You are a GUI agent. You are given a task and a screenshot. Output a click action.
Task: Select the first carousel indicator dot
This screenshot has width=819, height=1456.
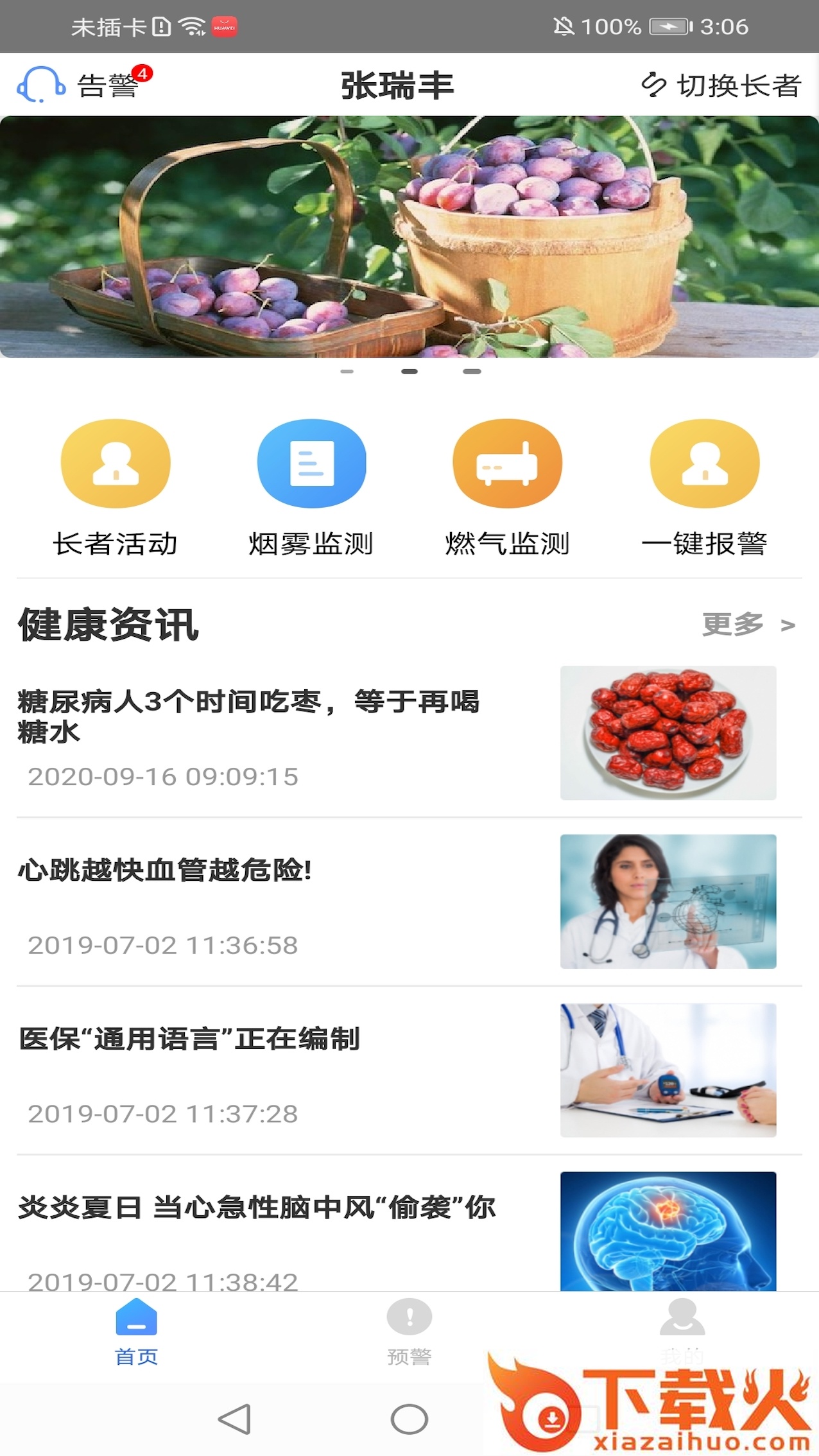(347, 370)
